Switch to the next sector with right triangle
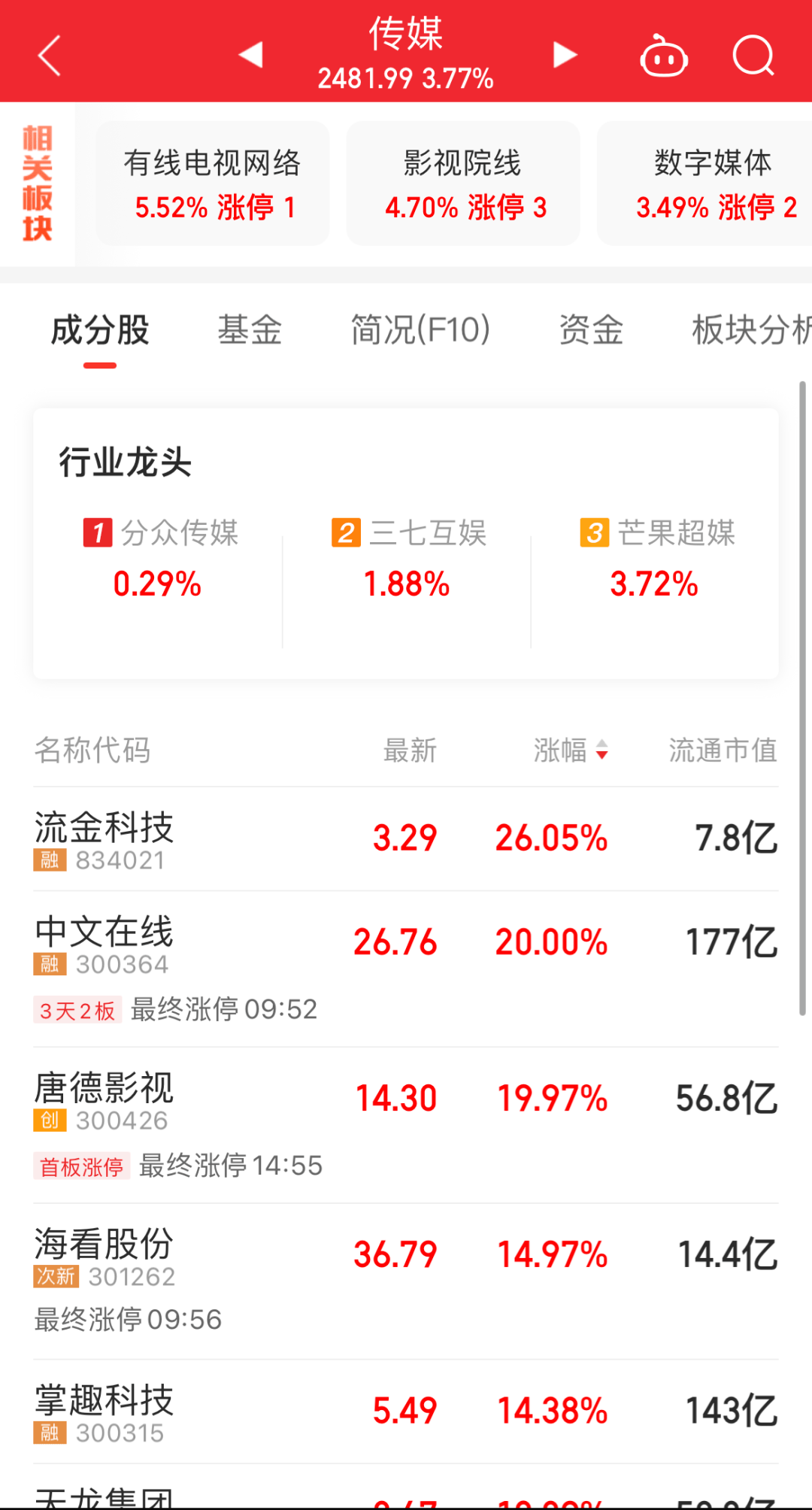812x1510 pixels. tap(565, 55)
